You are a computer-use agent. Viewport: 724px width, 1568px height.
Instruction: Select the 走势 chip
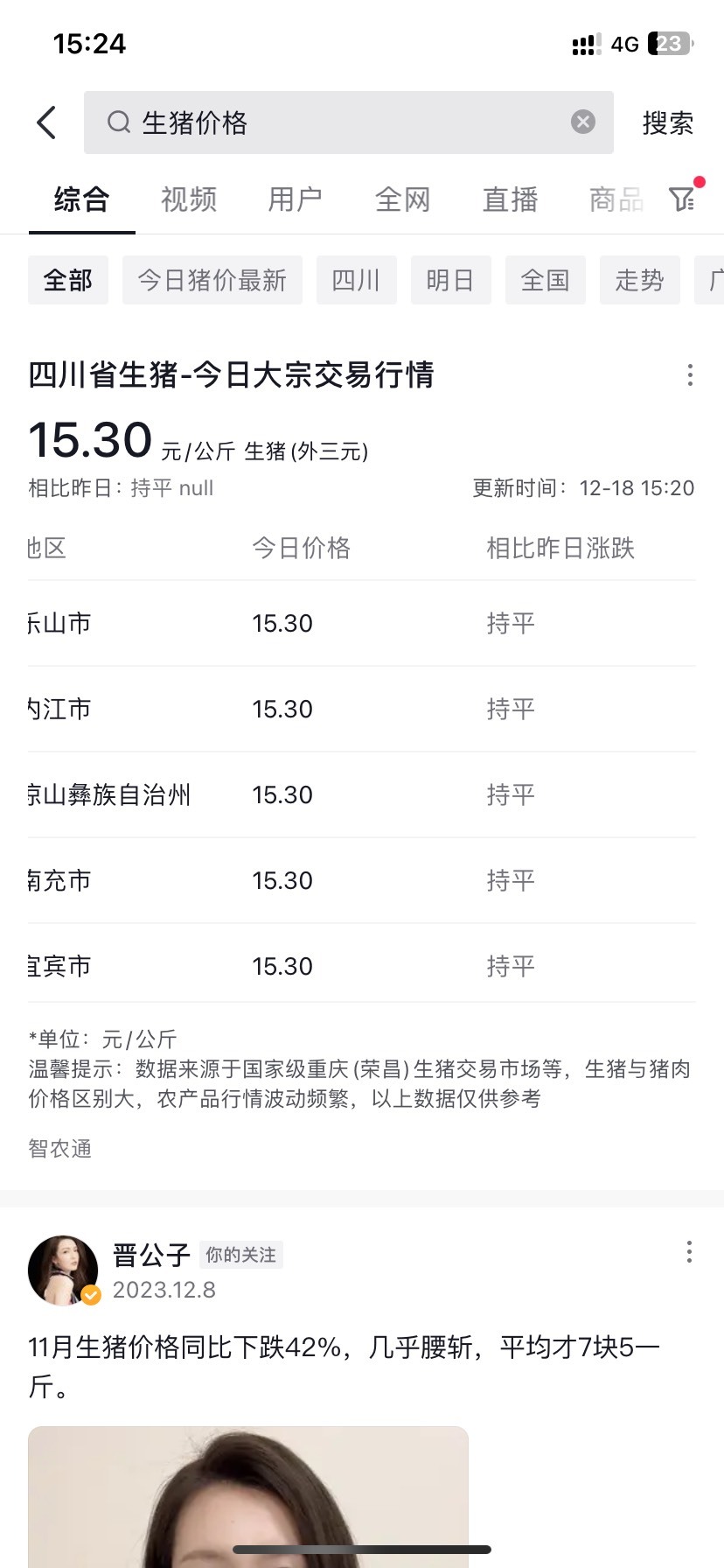(640, 280)
